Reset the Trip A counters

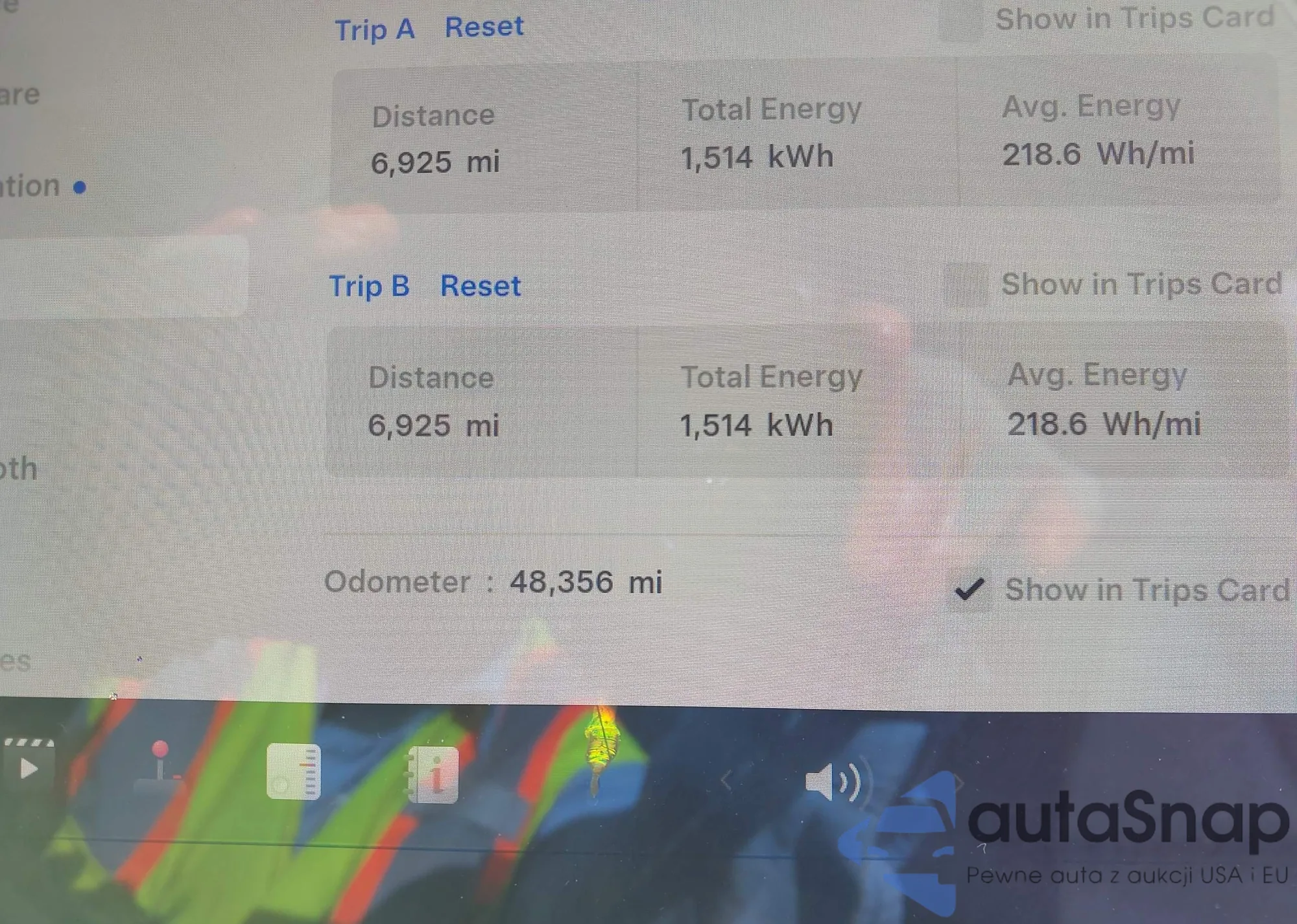(x=484, y=27)
